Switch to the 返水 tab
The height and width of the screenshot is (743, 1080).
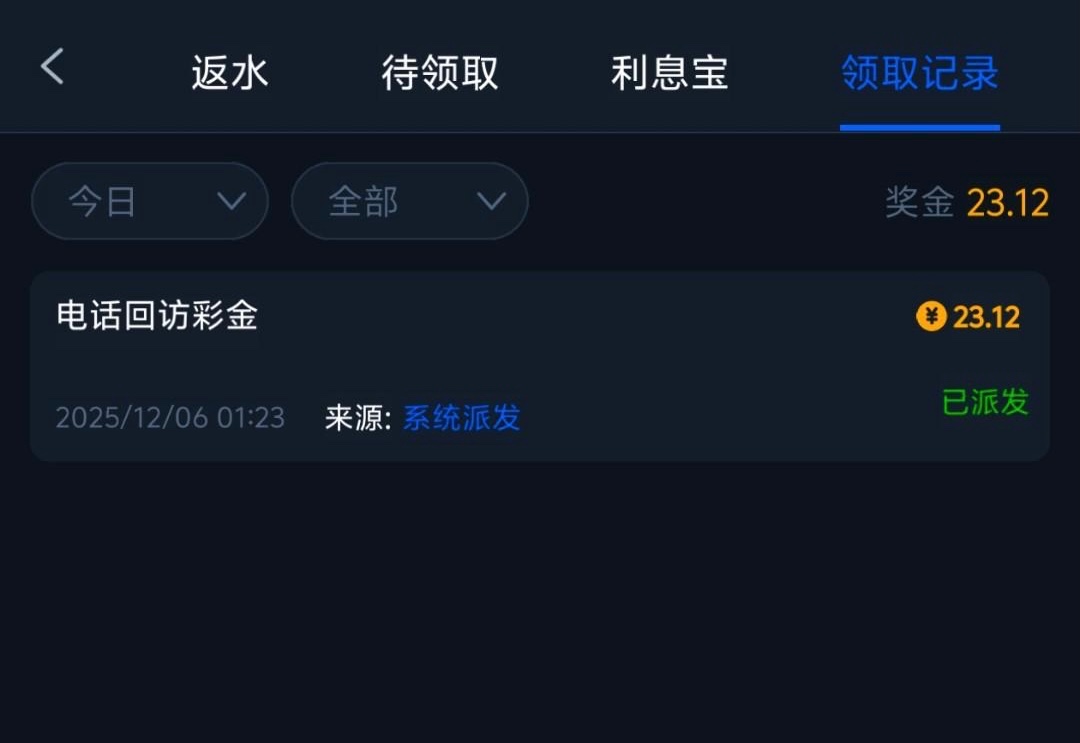pos(230,73)
